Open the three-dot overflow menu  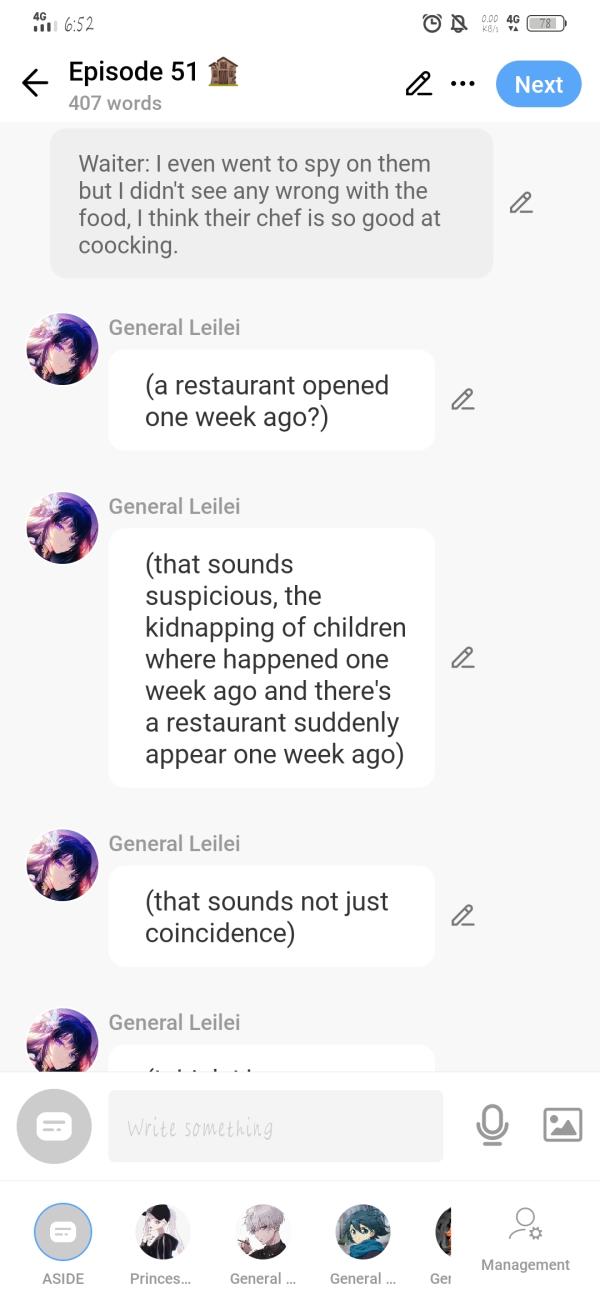(x=462, y=84)
